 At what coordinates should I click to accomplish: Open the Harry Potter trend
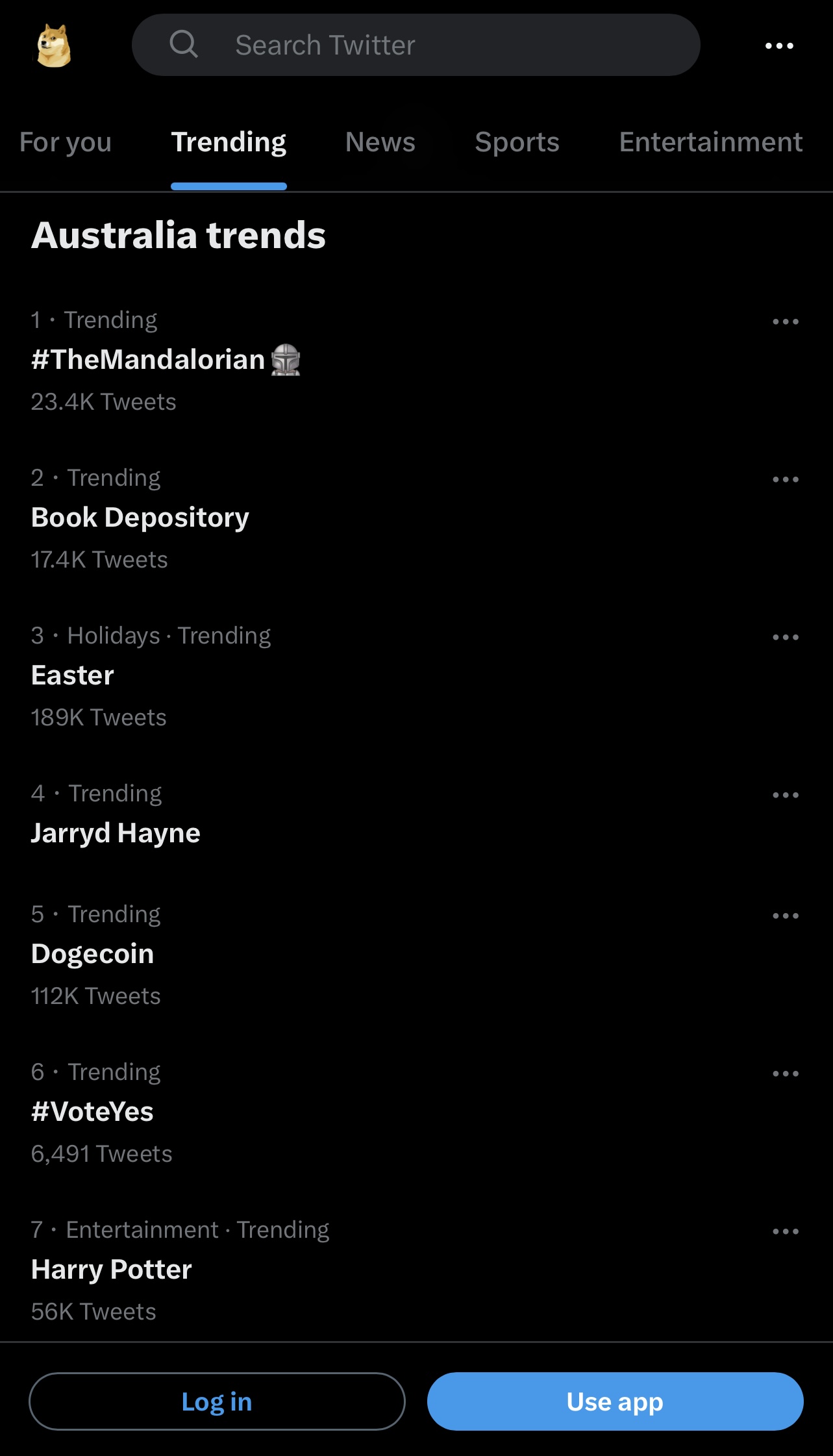point(112,1270)
